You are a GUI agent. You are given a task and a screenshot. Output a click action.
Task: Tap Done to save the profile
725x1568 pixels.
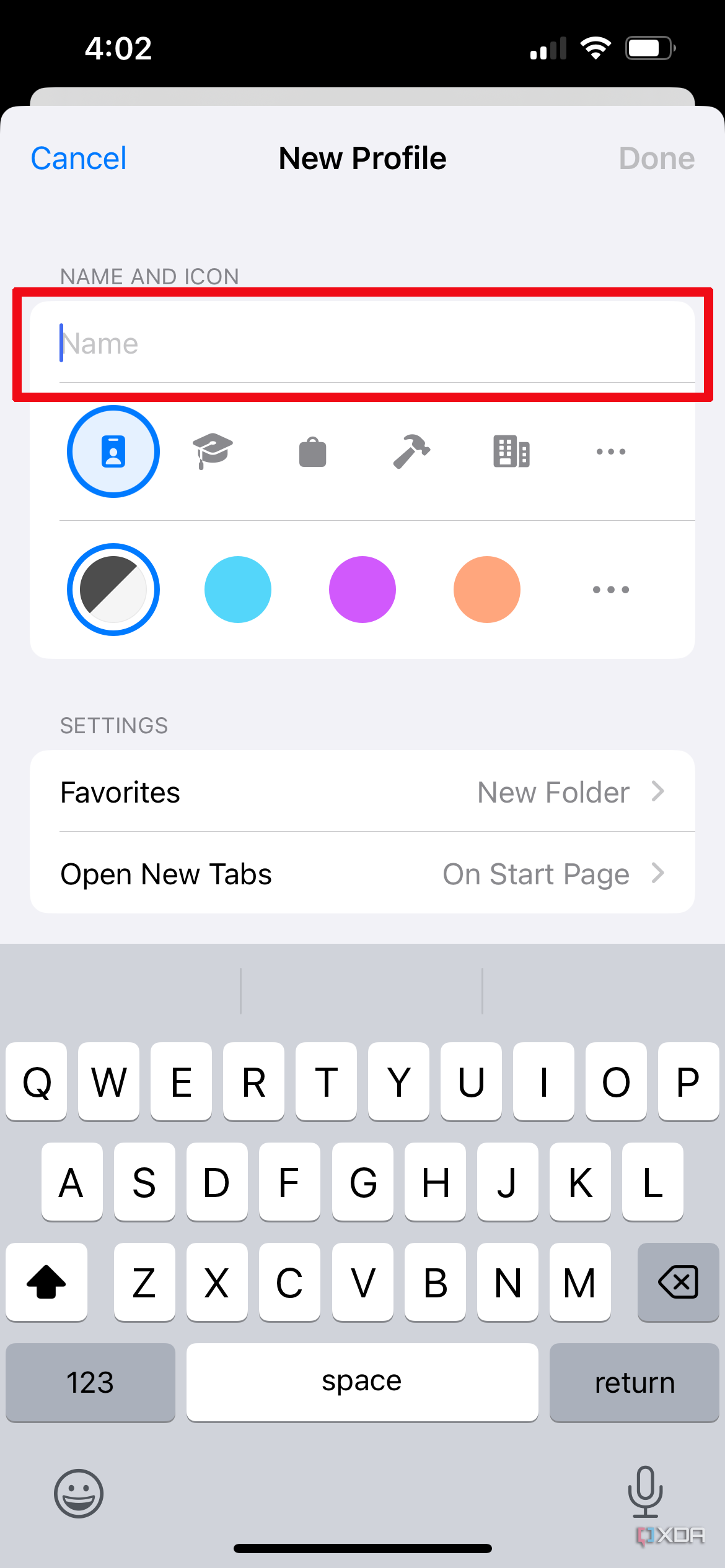click(x=657, y=158)
